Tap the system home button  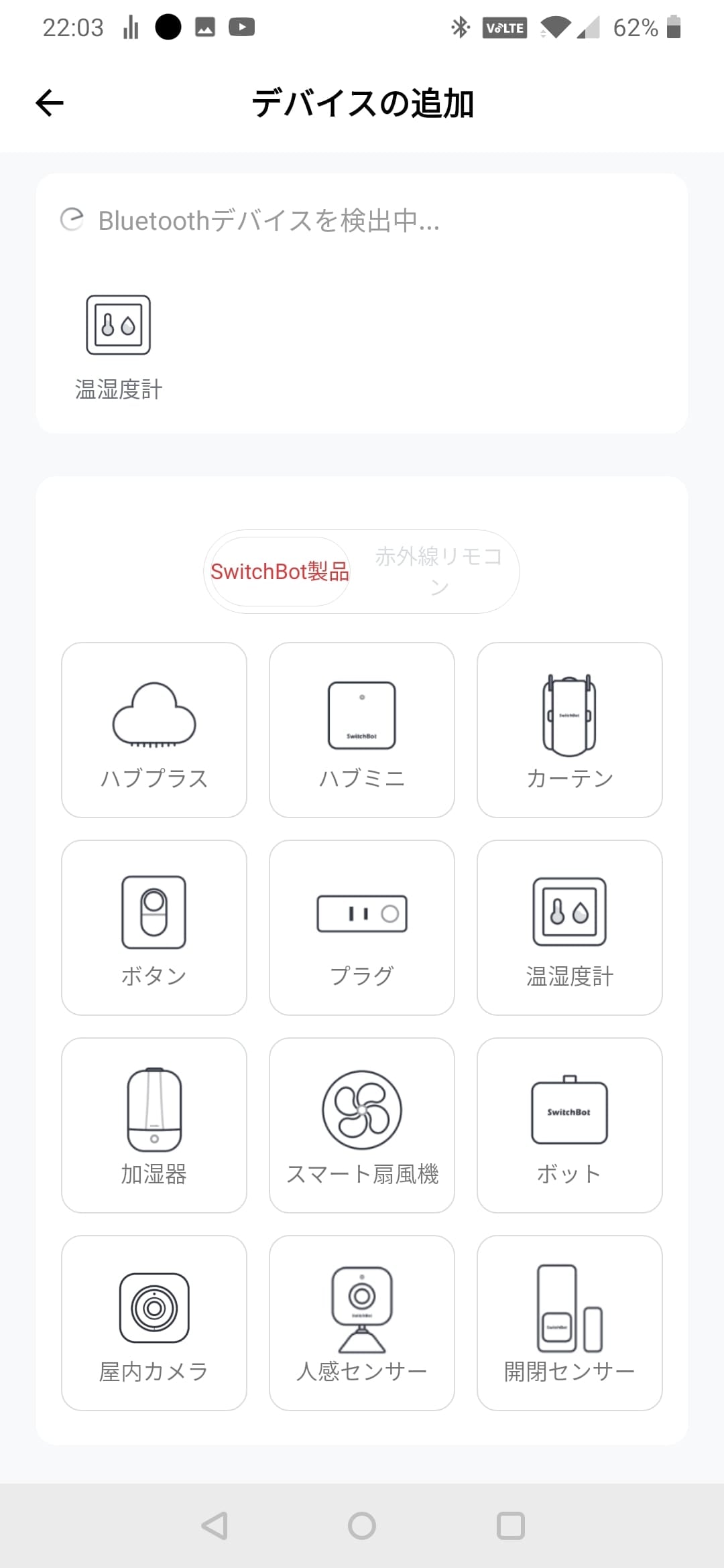(362, 1526)
